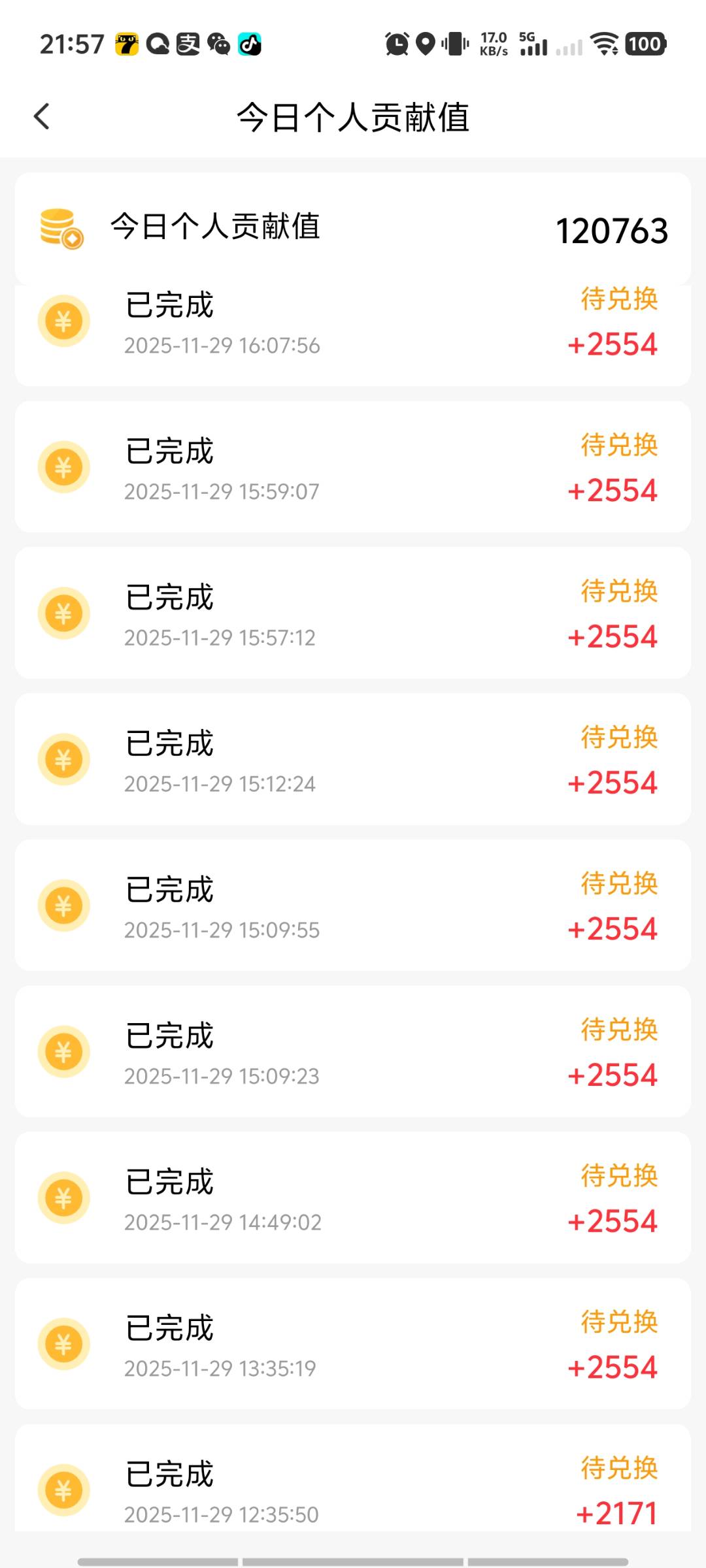Tap the Wi-Fi signal icon in the status bar
This screenshot has height=1568, width=706.
[605, 44]
